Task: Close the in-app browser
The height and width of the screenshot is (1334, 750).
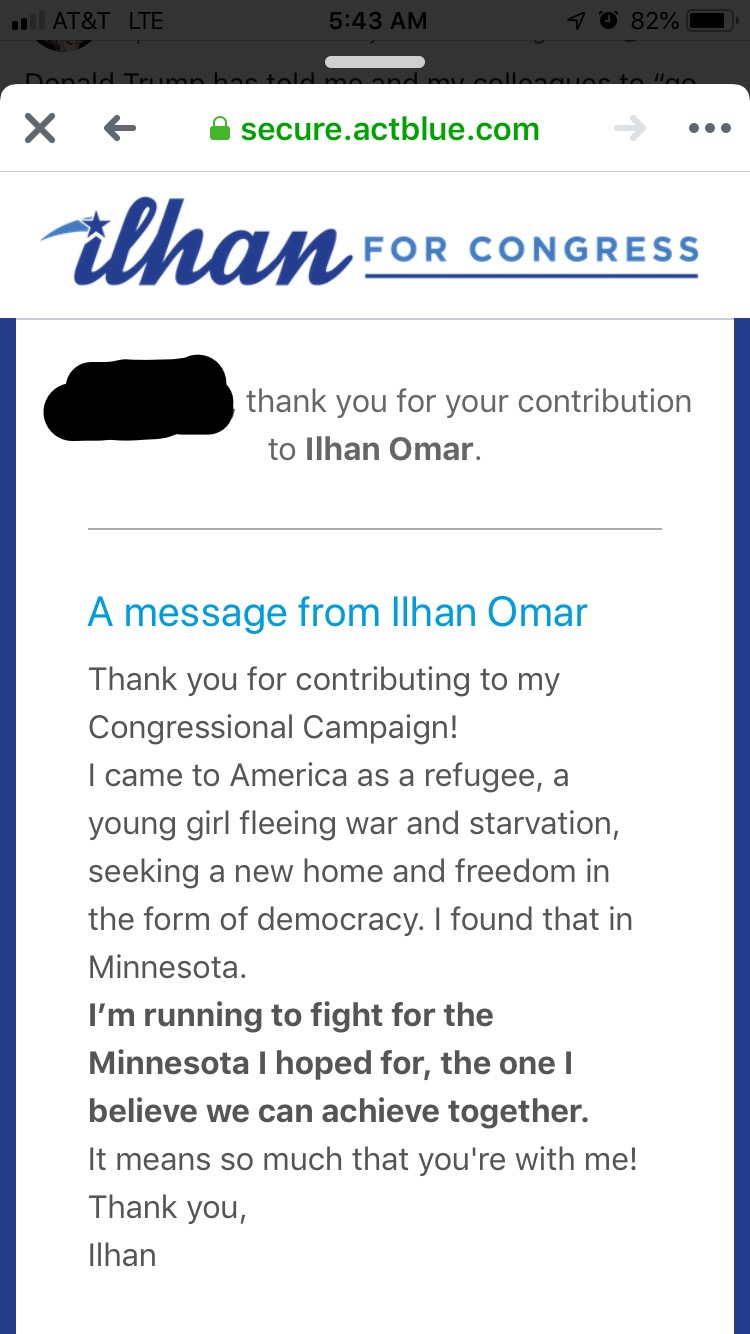Action: 40,128
